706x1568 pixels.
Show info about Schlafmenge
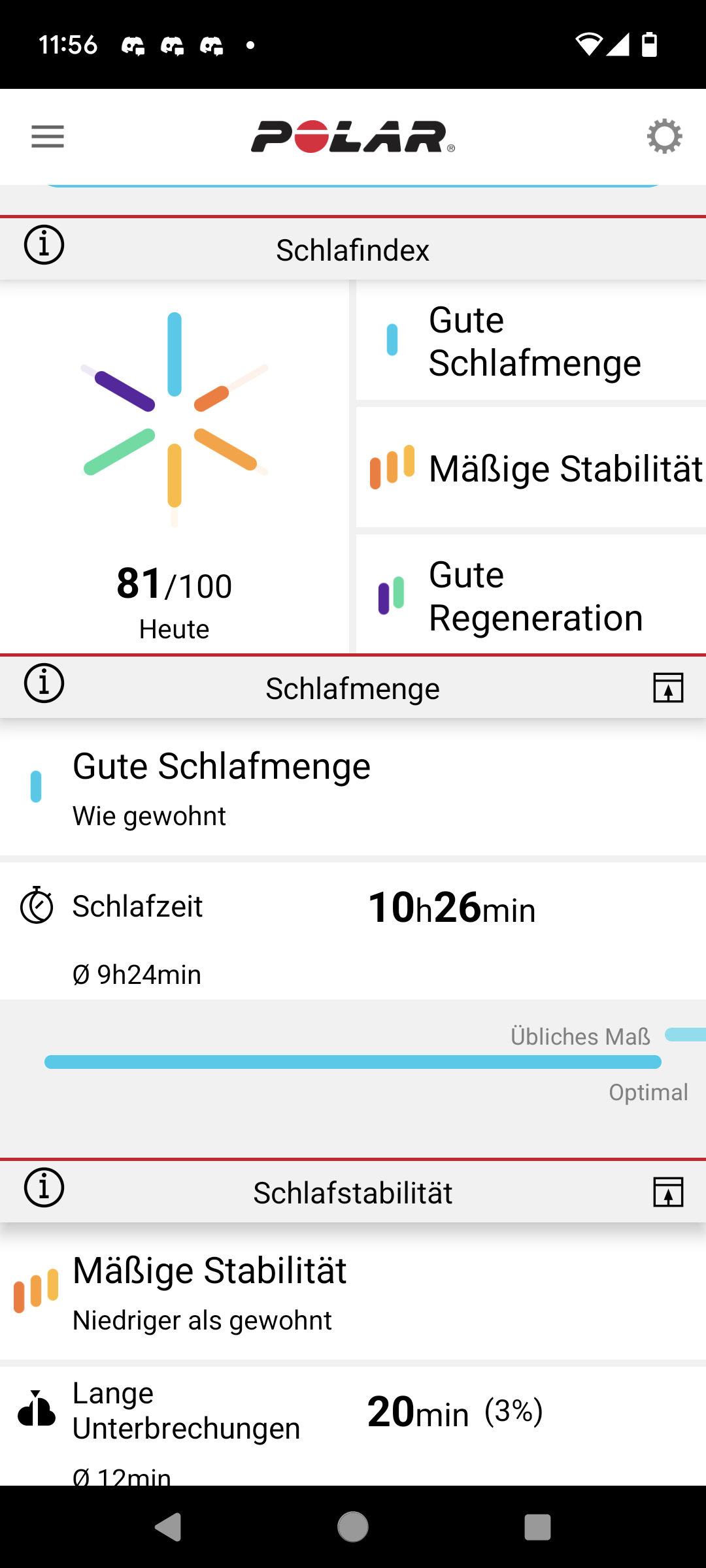[44, 683]
